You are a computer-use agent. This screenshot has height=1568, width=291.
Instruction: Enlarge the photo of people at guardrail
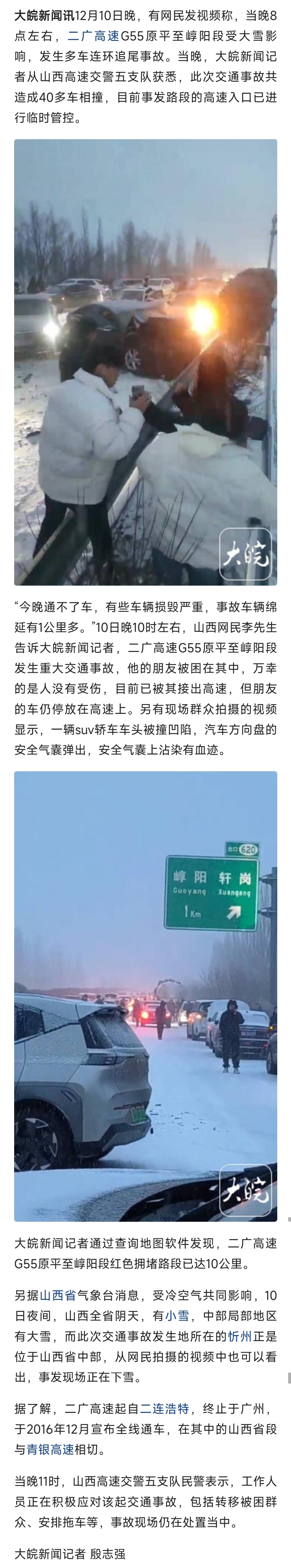145,362
